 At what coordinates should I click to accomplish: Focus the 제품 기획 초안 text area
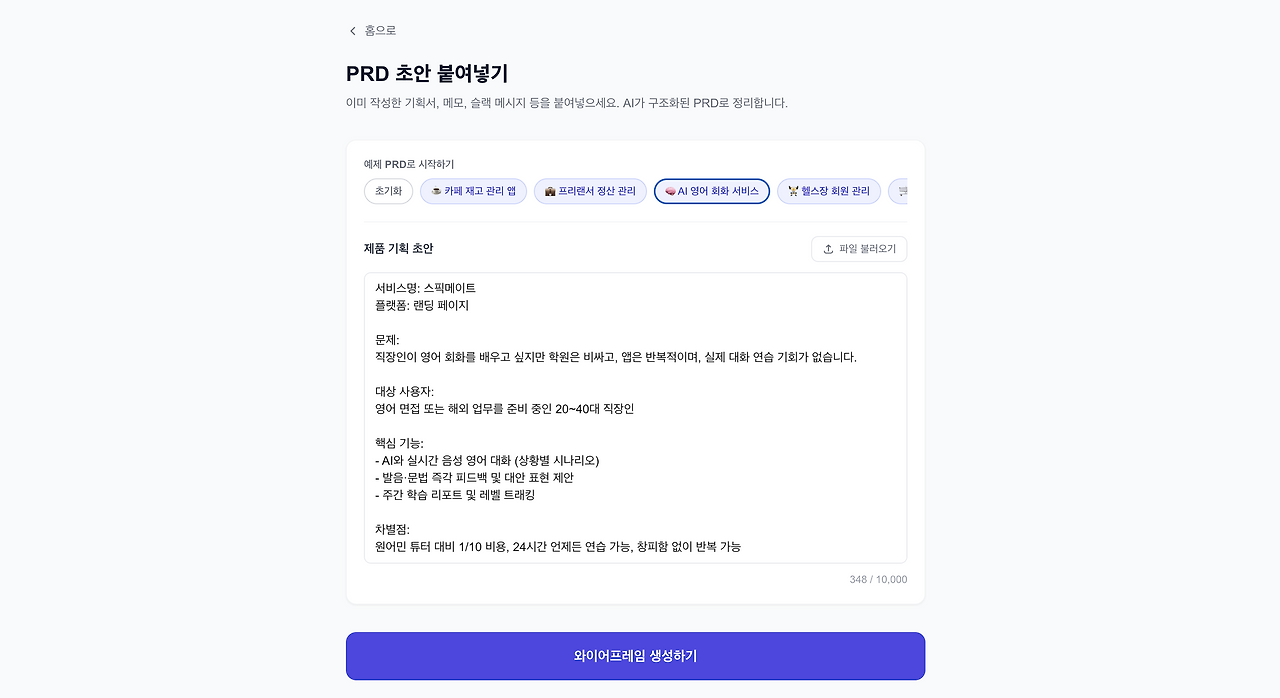636,418
